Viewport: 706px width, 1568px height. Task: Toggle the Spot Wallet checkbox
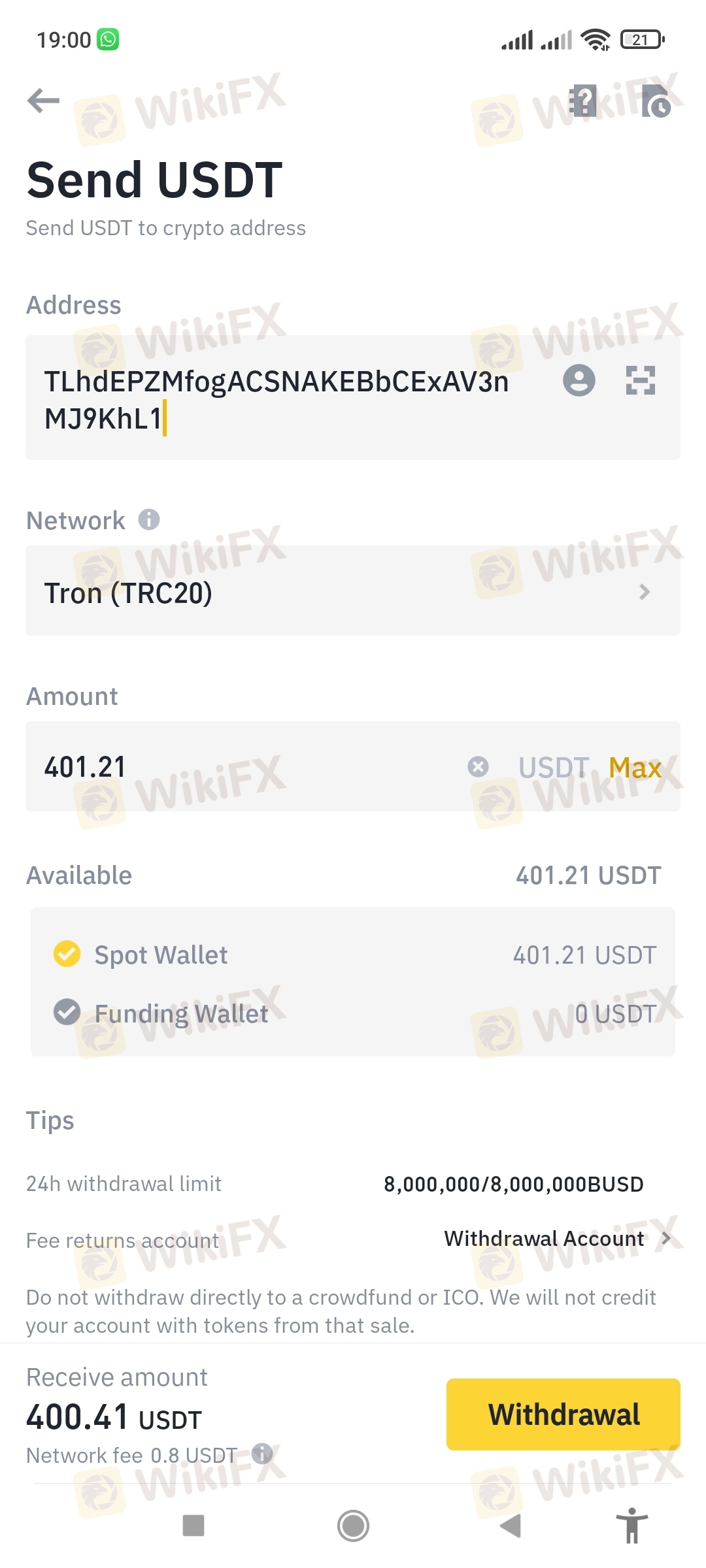pos(67,954)
